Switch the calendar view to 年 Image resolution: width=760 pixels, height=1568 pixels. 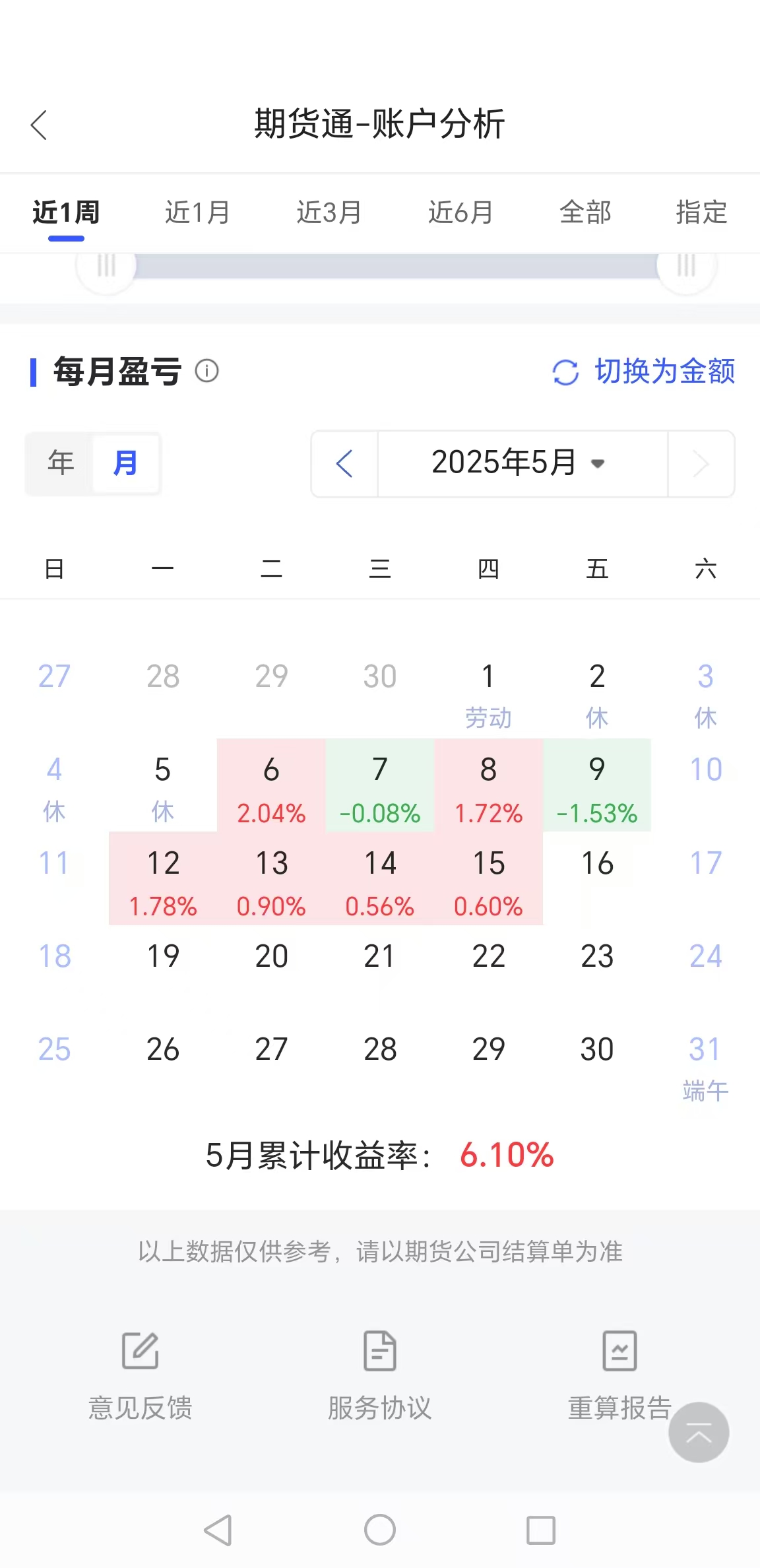[x=61, y=463]
